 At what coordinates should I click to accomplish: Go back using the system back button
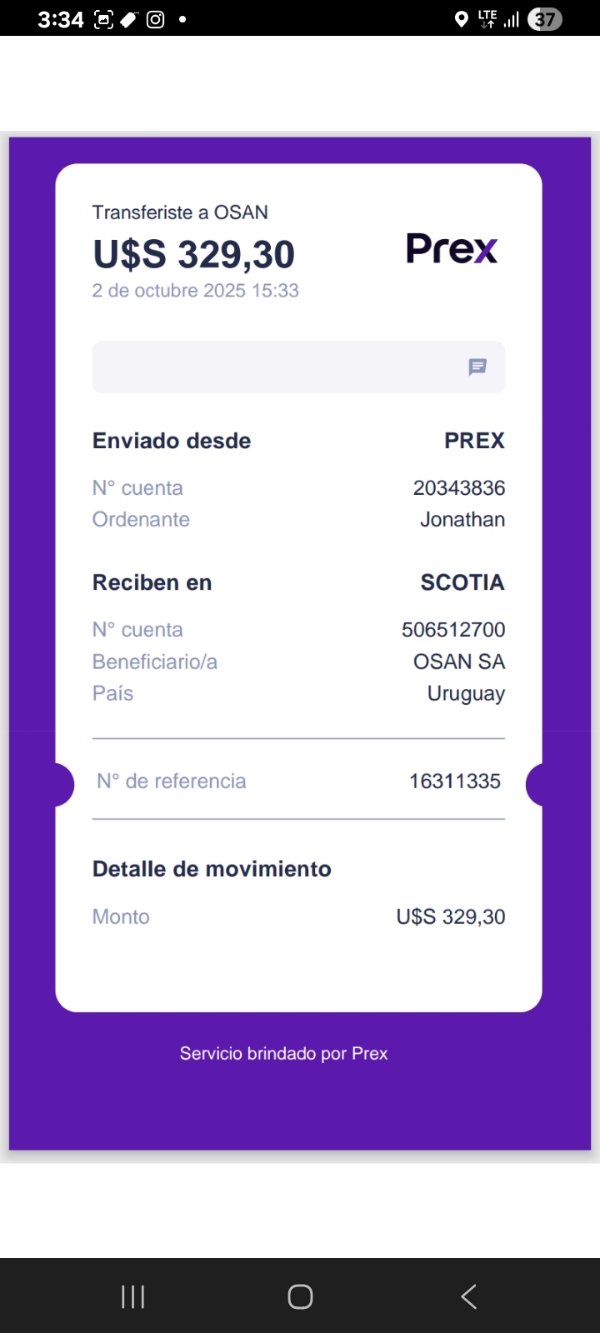tap(468, 1297)
